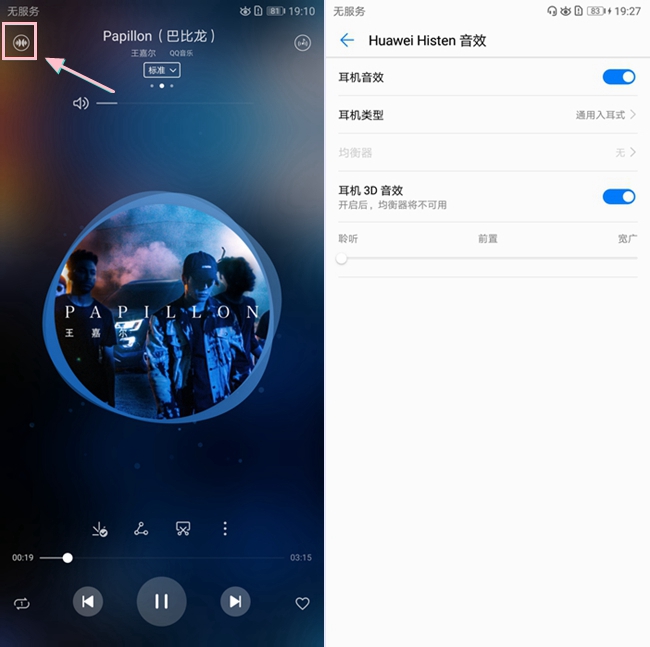Open the Histen sound effects icon

[x=20, y=43]
